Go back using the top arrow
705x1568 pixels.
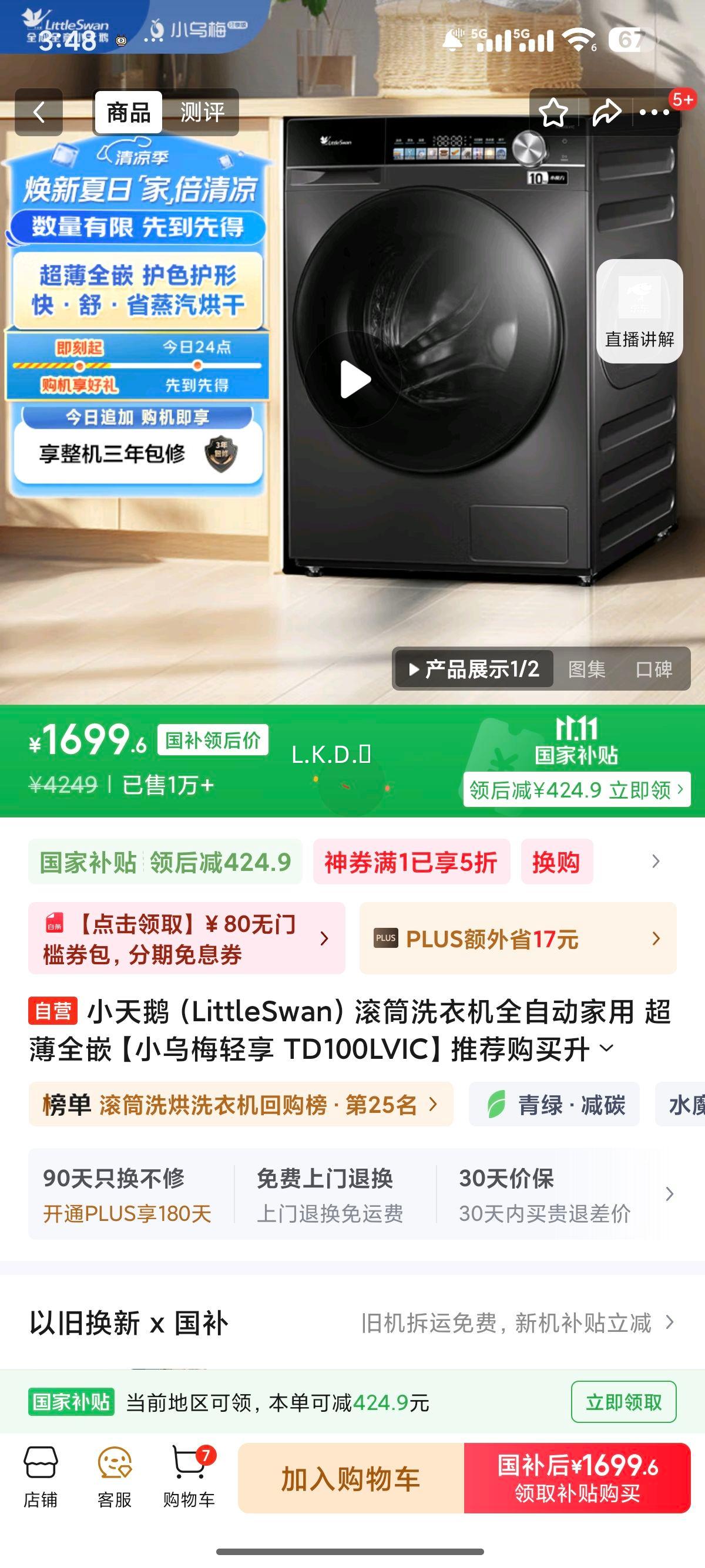[x=39, y=112]
